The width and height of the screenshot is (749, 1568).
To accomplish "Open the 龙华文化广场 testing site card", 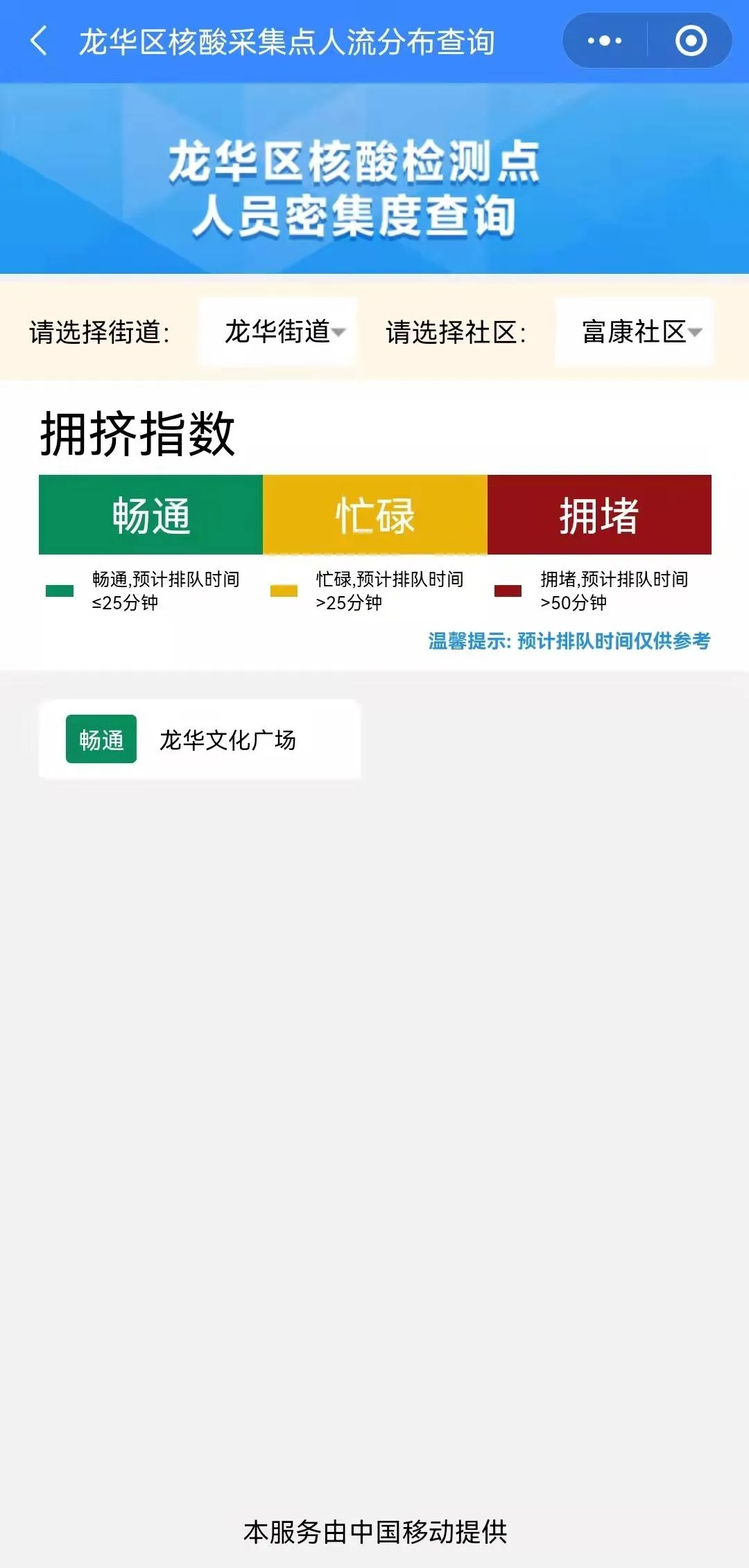I will (200, 740).
